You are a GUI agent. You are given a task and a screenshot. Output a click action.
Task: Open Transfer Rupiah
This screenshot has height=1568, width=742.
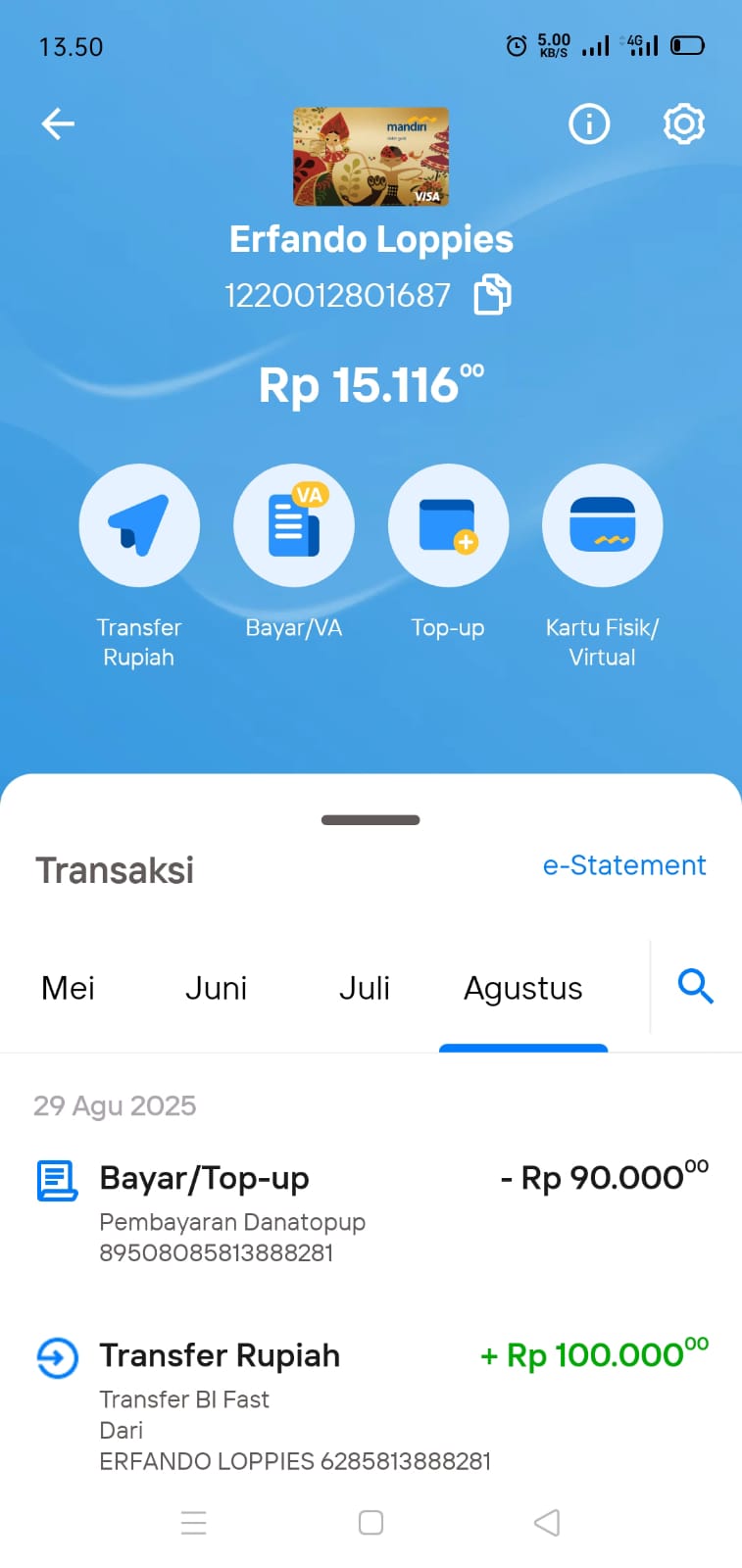[139, 566]
